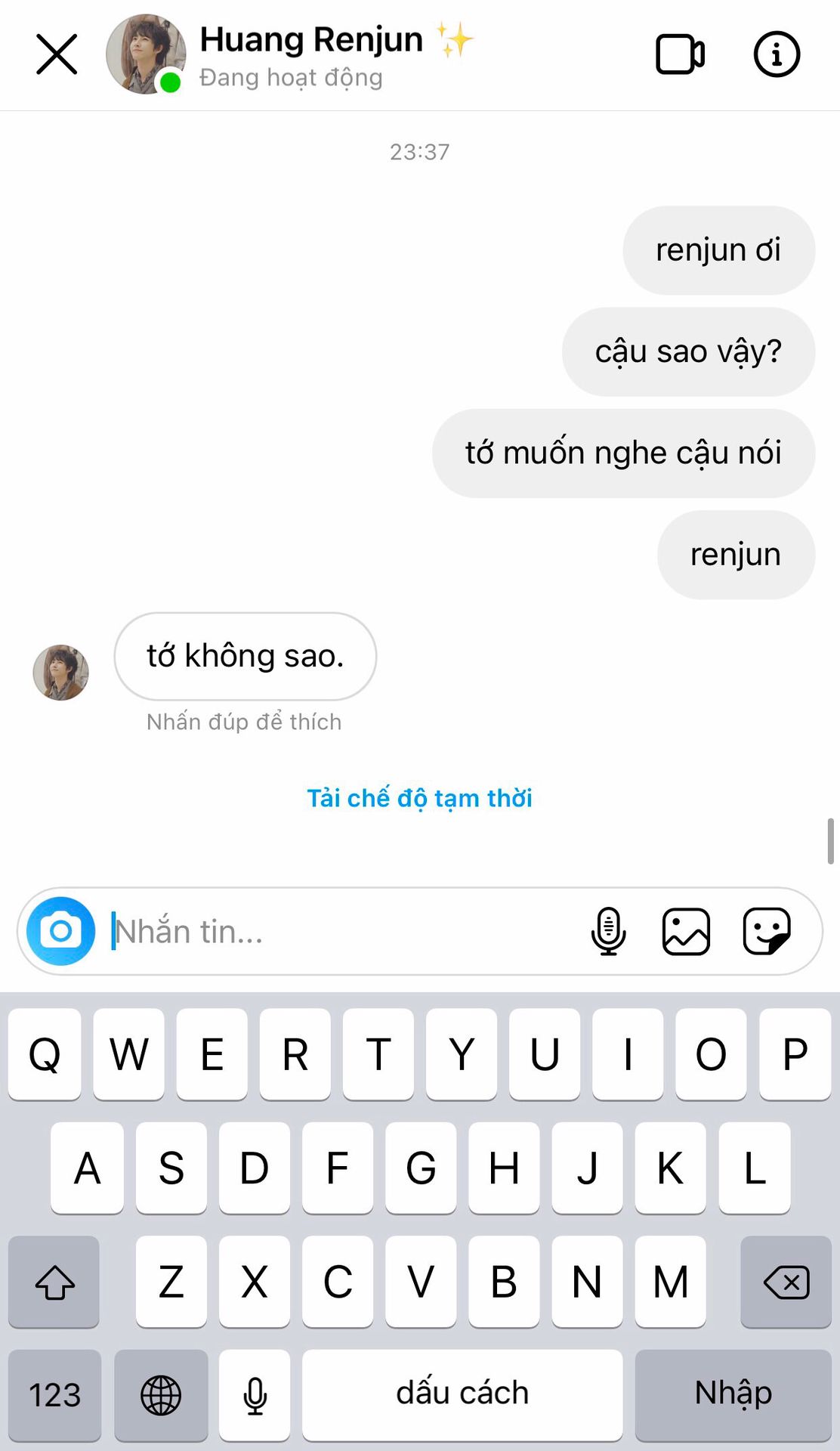The width and height of the screenshot is (840, 1451).
Task: Tap the Nhập return key
Action: click(x=733, y=1394)
